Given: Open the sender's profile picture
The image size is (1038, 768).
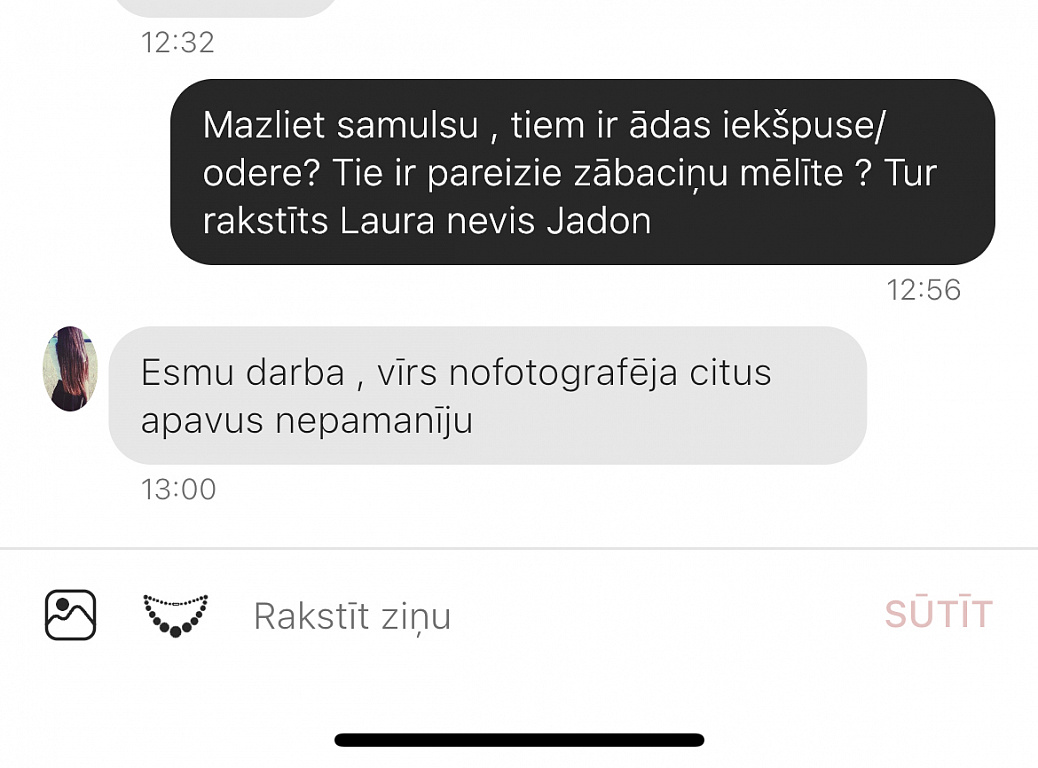Looking at the screenshot, I should pos(70,369).
